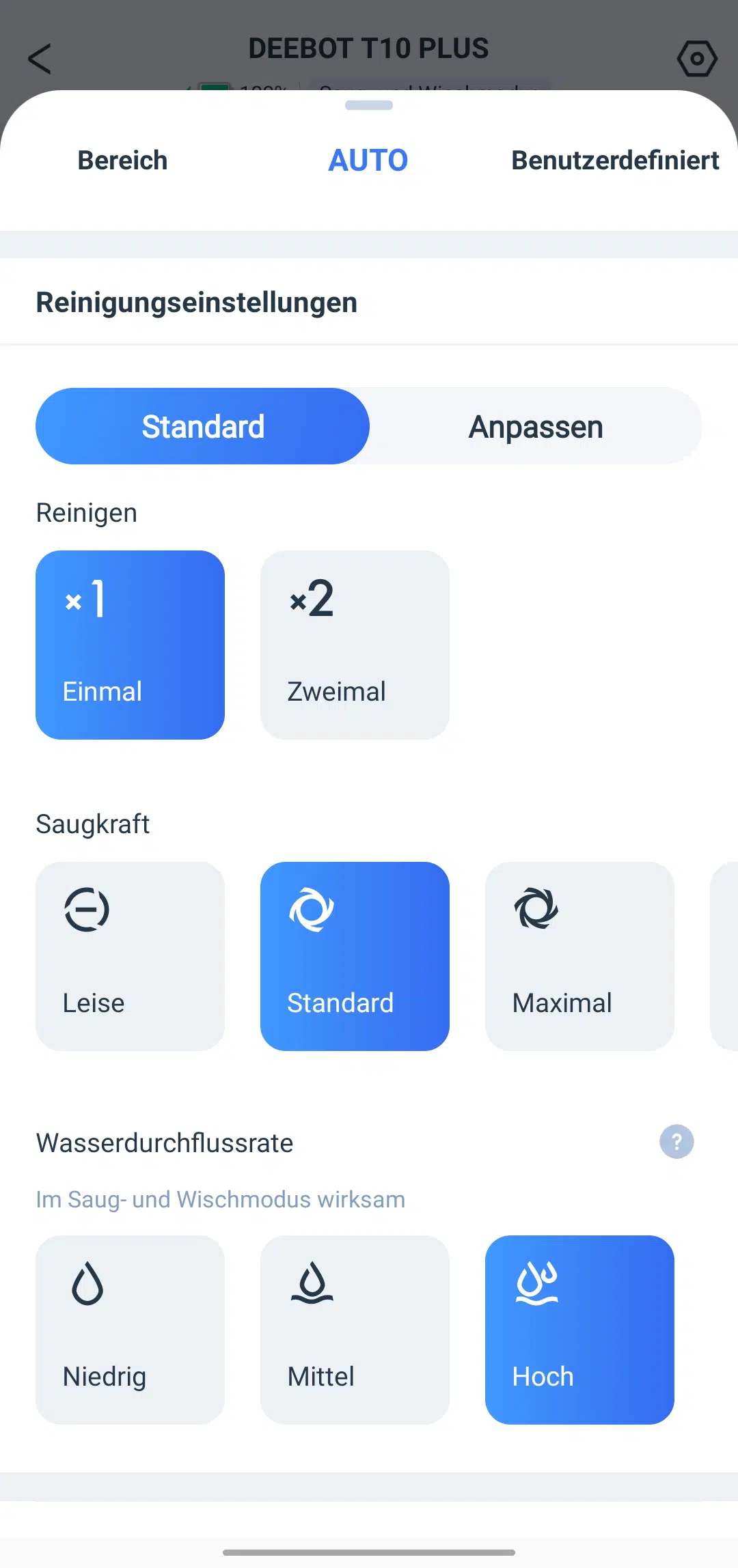Screen dimensions: 738x1568
Task: Switch to the Anpassen segment
Action: 536,426
